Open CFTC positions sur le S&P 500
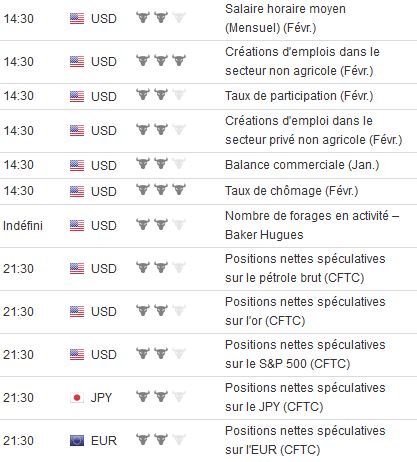The image size is (417, 462). [305, 354]
